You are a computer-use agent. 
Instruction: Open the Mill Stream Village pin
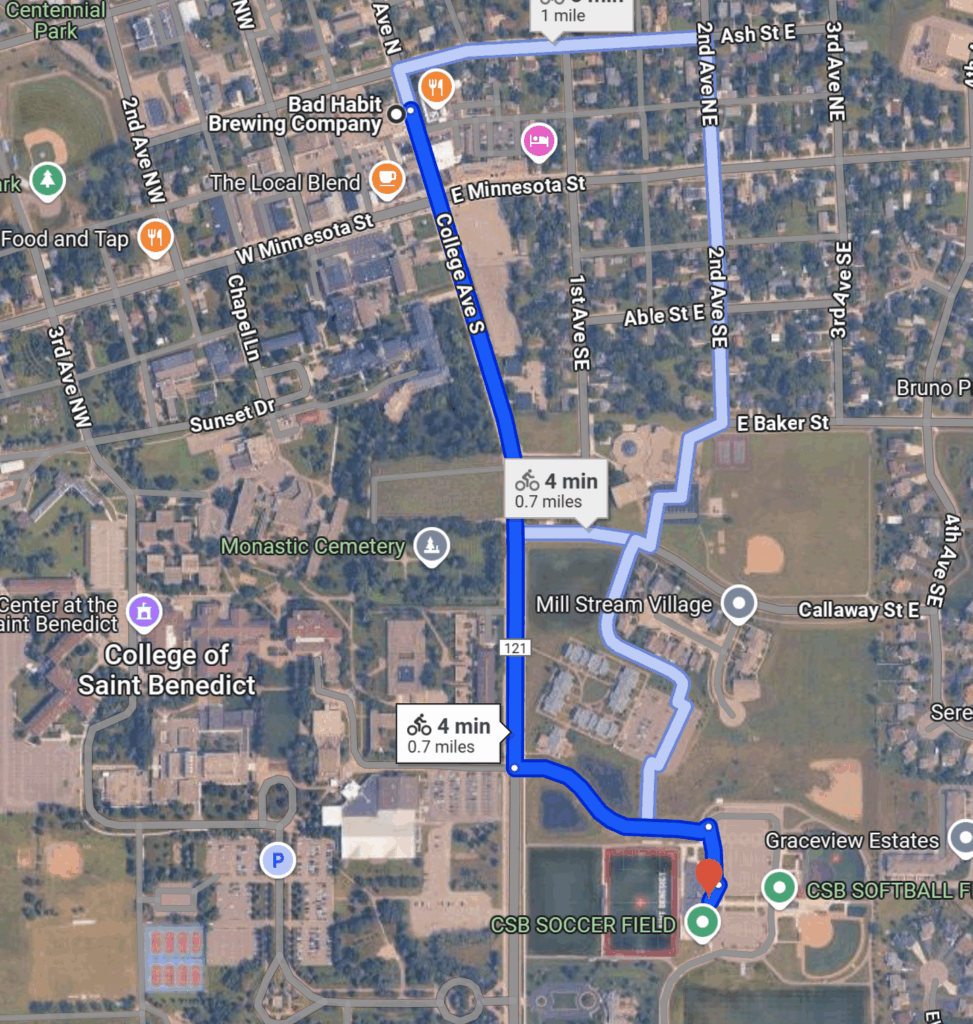739,602
